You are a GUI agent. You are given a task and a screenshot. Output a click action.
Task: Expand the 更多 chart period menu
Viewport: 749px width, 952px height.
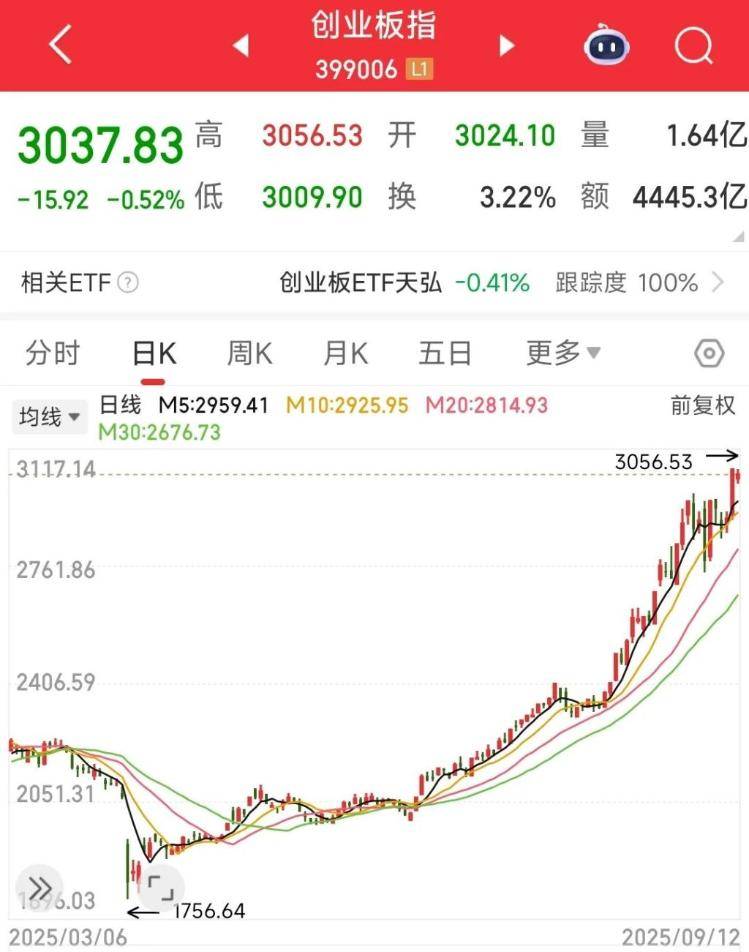coord(561,352)
